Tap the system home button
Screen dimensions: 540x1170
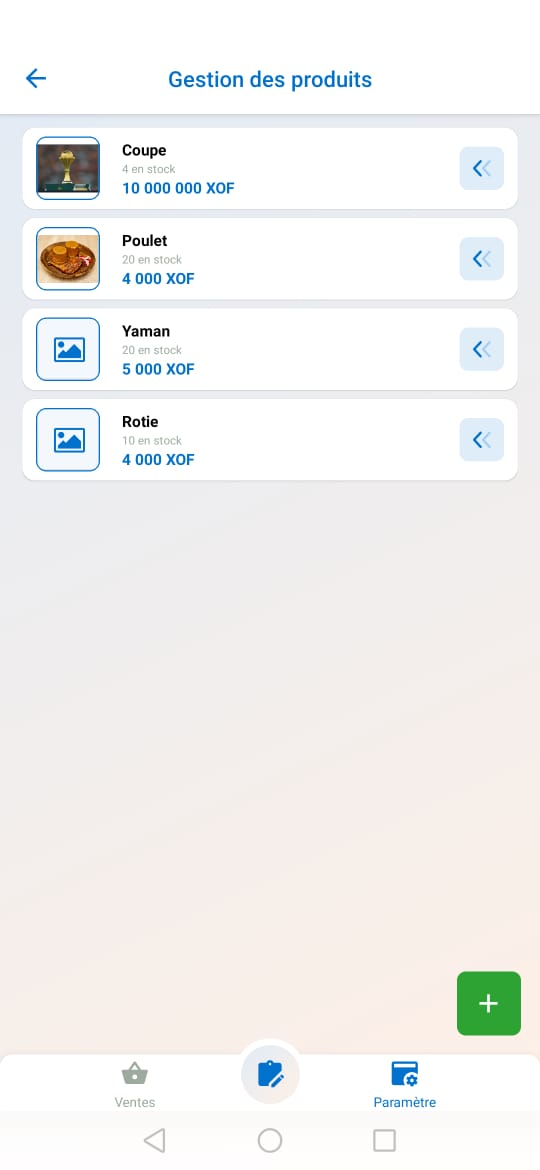click(x=270, y=1140)
